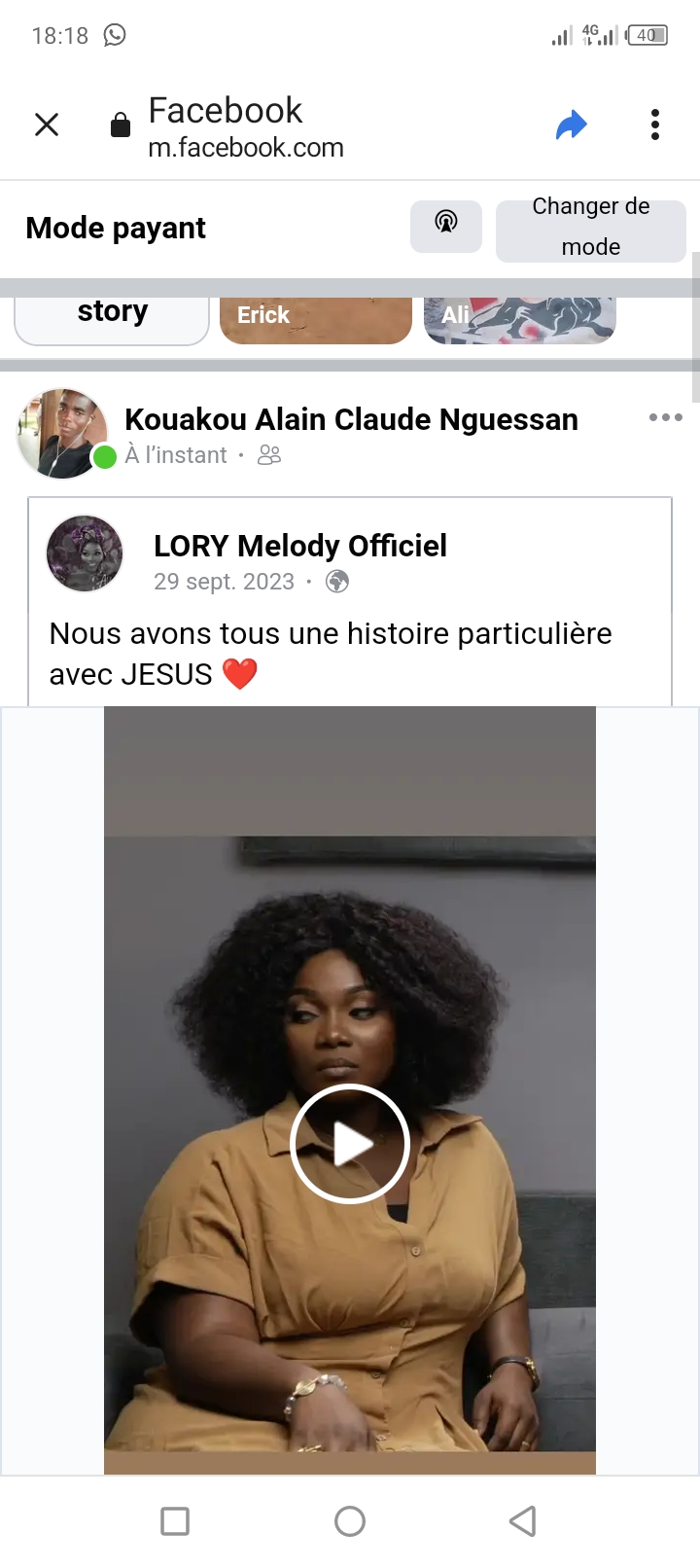View Kouakou Alain Claude Nguessan's profile picture
700x1568 pixels.
coord(62,434)
